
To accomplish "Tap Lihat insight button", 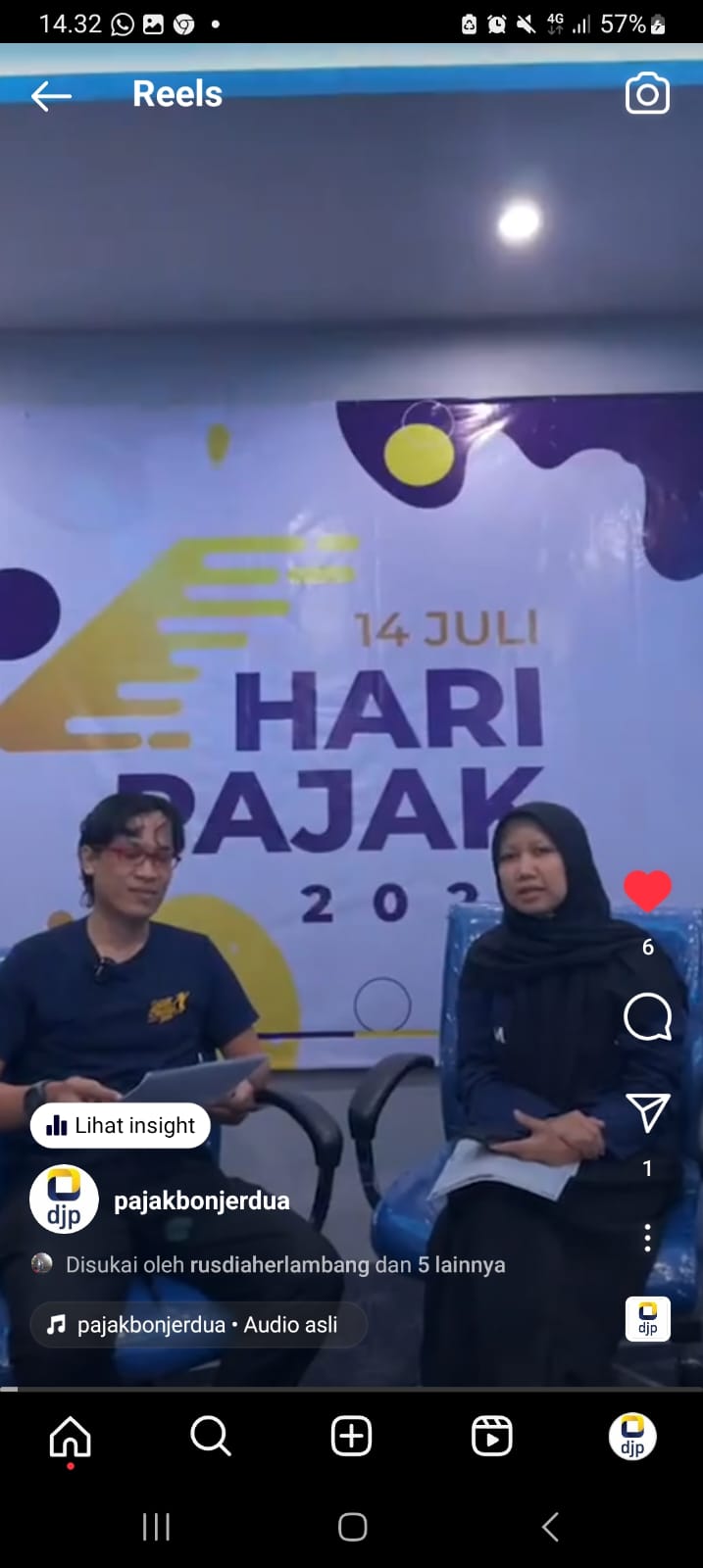I will click(x=121, y=1125).
